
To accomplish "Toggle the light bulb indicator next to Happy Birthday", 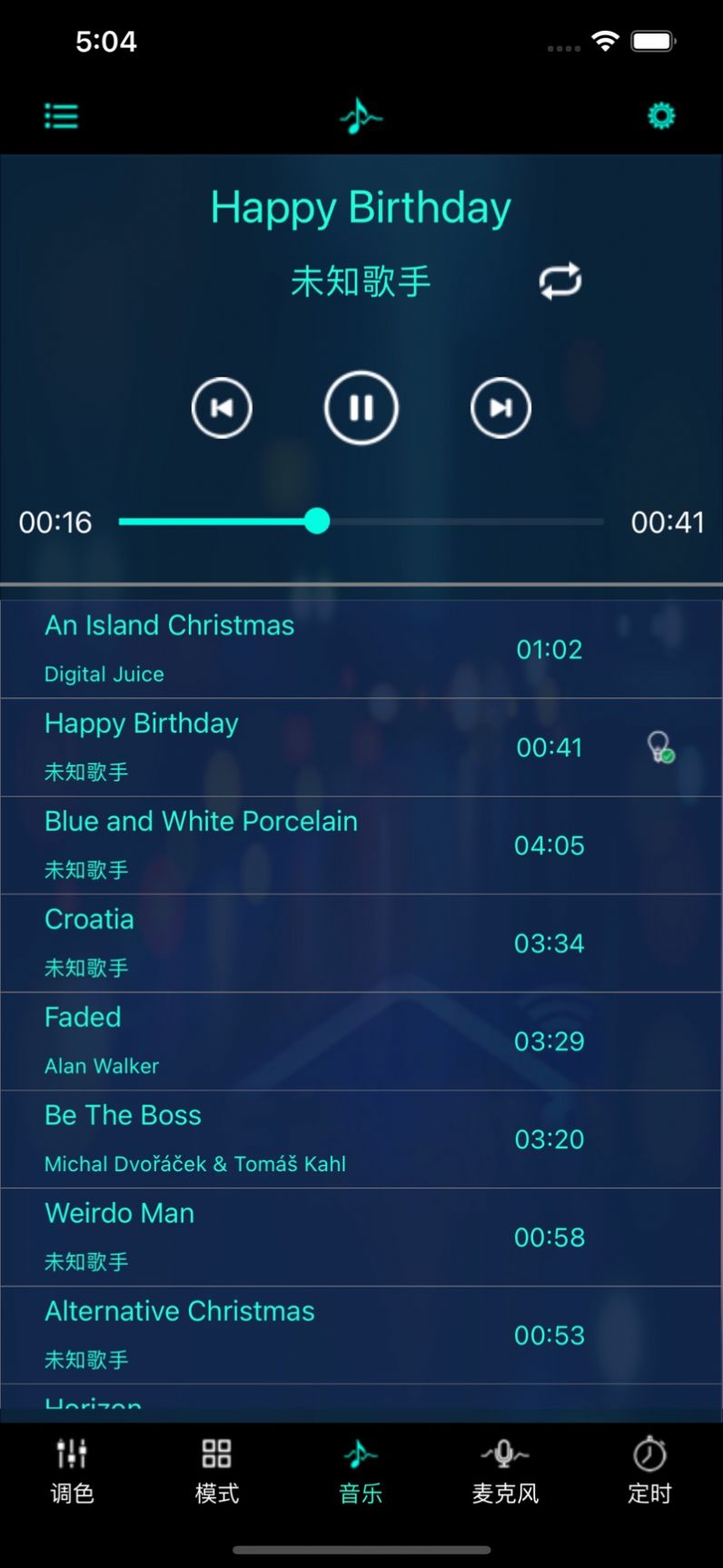I will click(660, 747).
